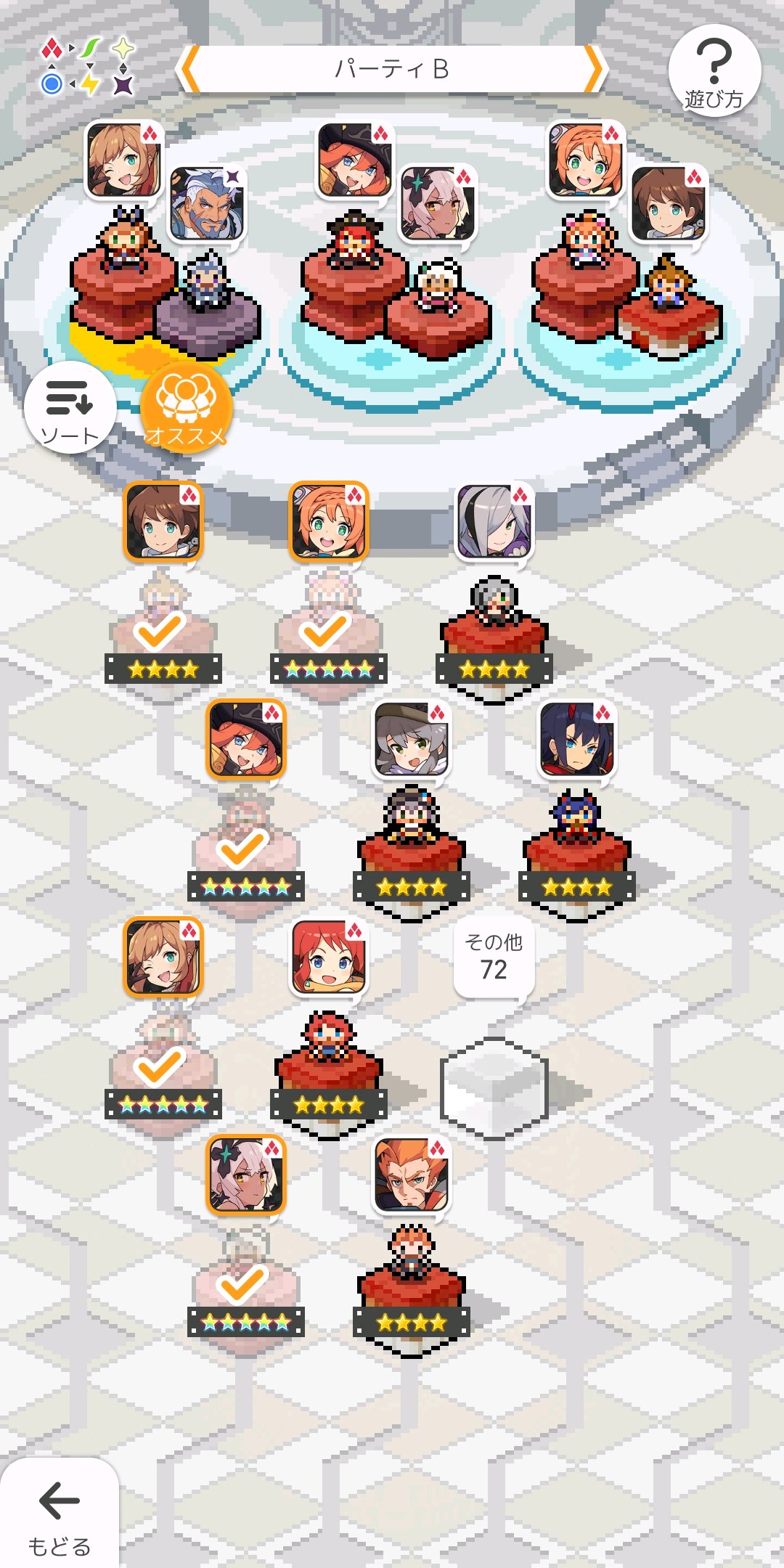784x1568 pixels.
Task: Deselect the checked red-haired witch in list
Action: [245, 739]
